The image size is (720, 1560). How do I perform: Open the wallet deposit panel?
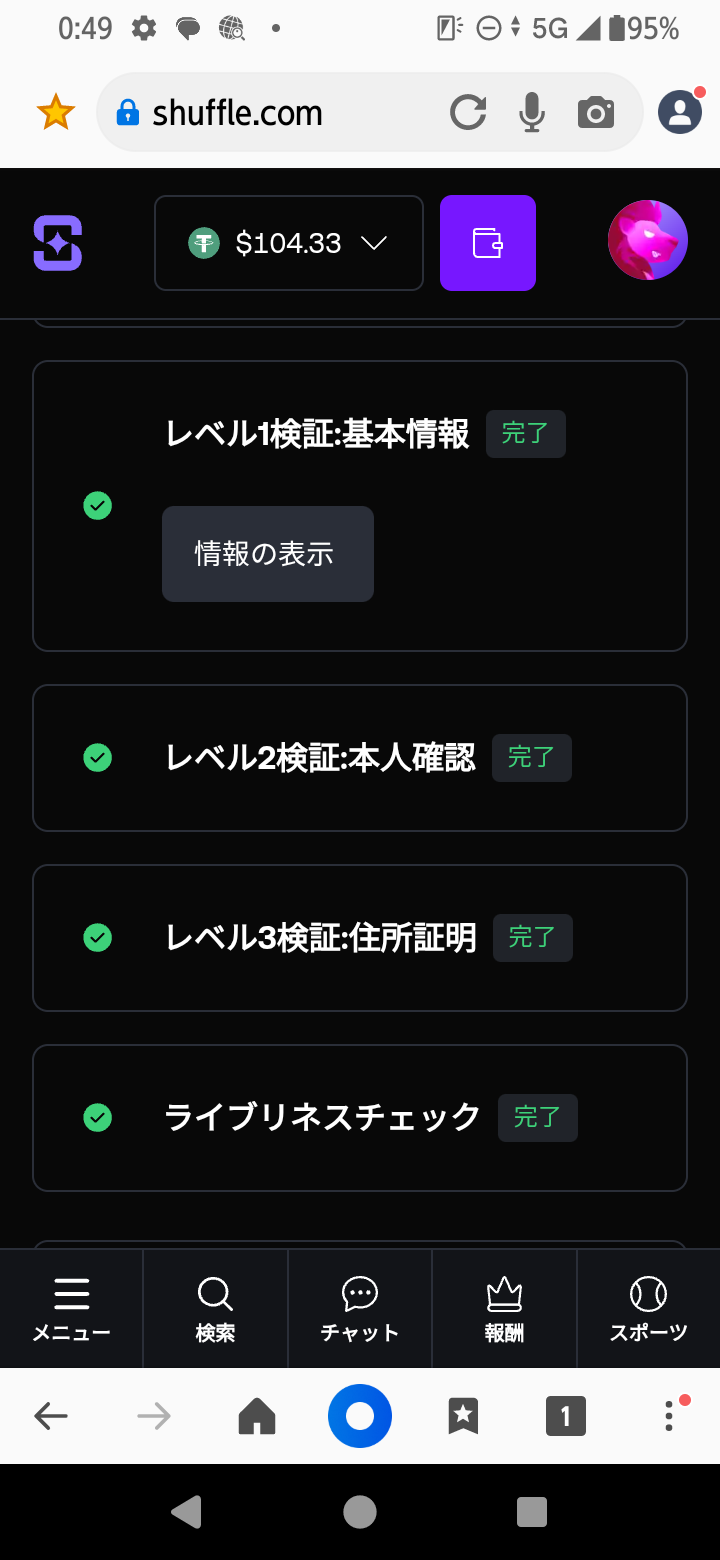(487, 243)
